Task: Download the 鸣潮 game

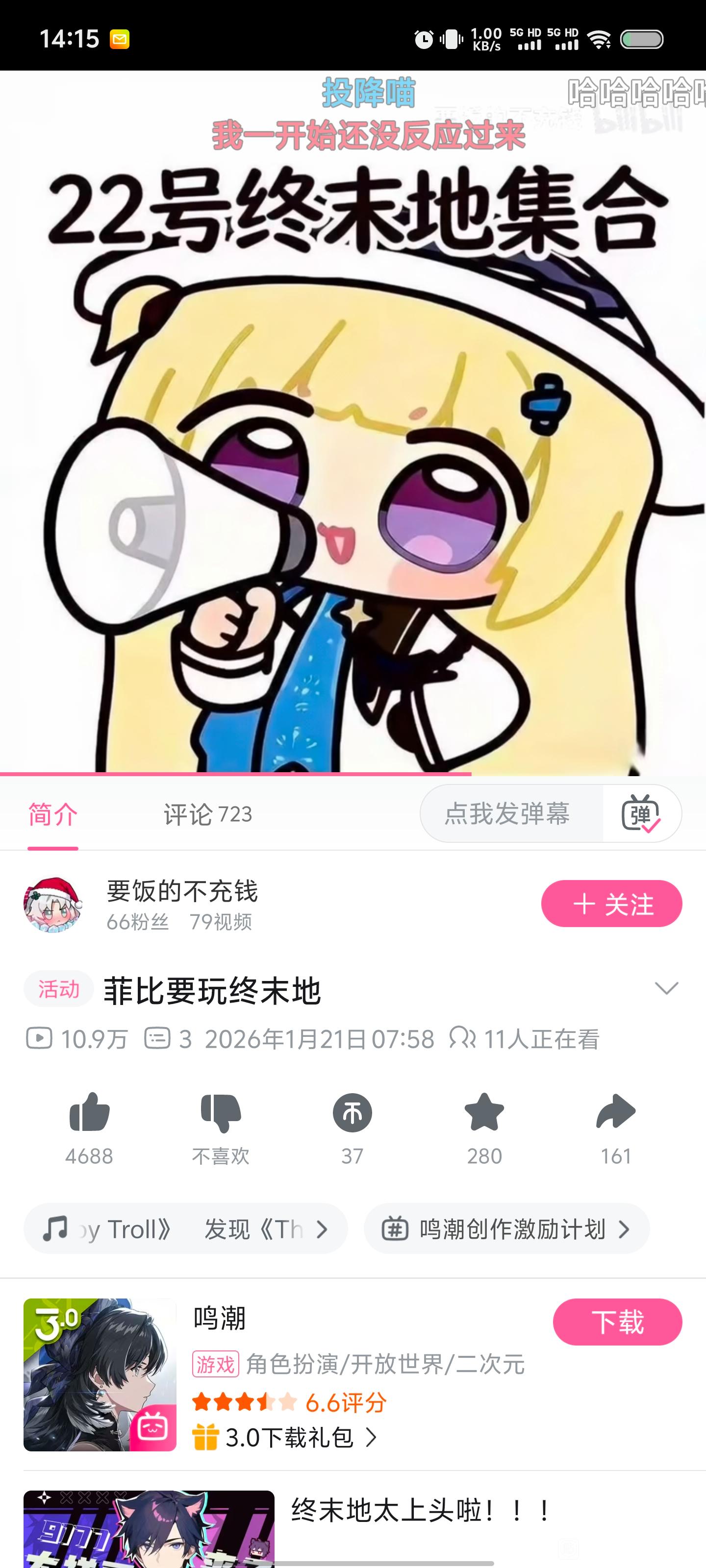Action: (617, 1322)
